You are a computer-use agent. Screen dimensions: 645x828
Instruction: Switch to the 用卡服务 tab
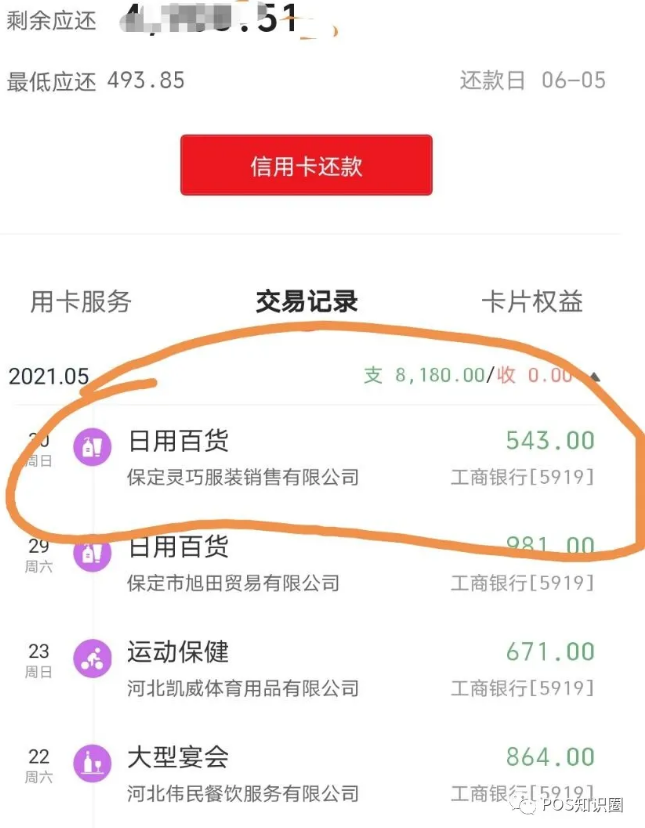[81, 301]
